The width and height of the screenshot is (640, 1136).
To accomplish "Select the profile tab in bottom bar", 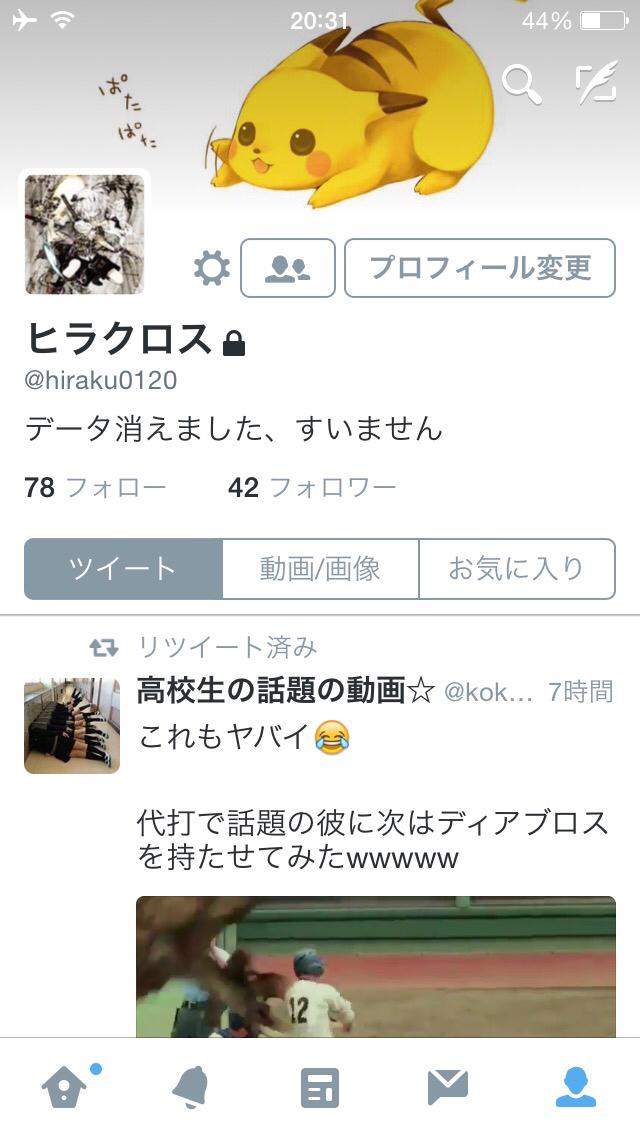I will [575, 1087].
